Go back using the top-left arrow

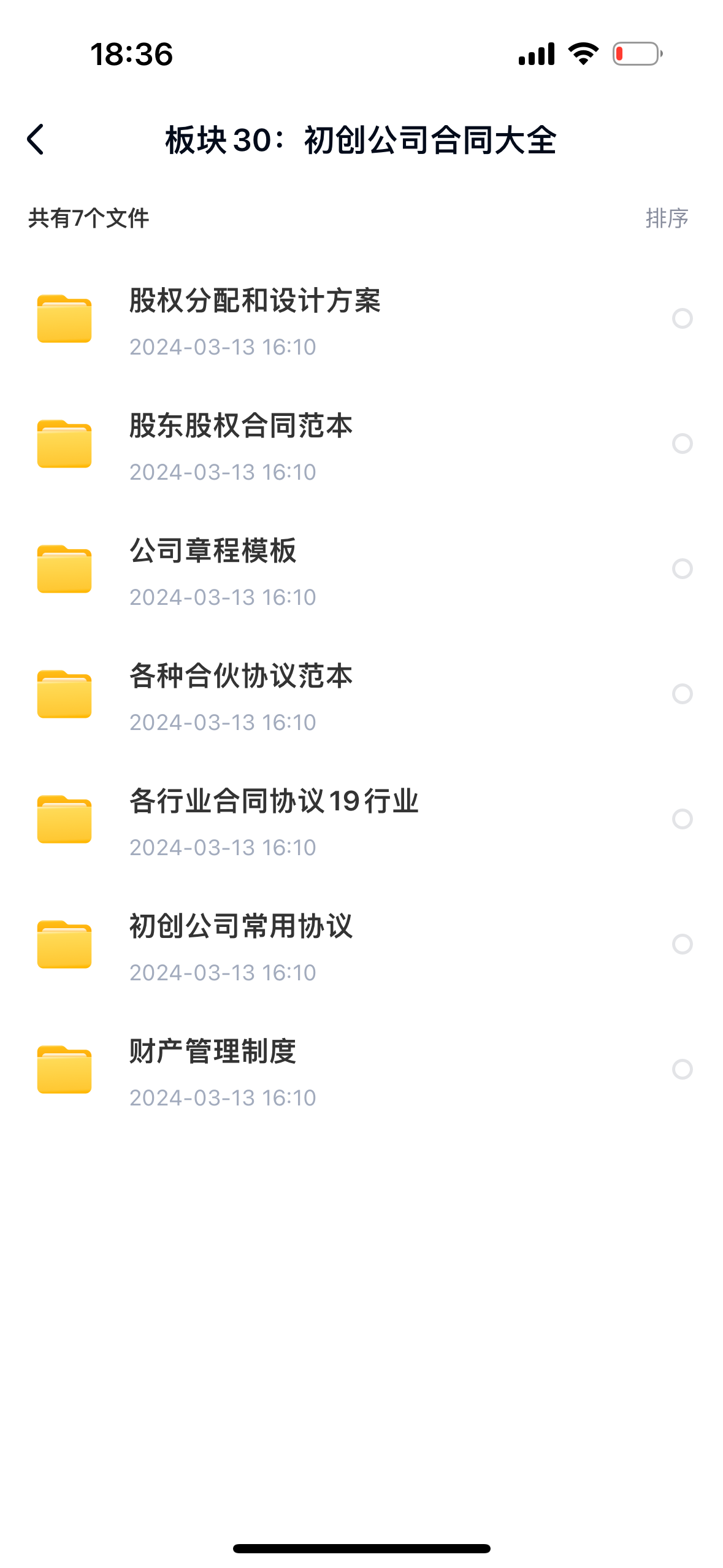pos(36,140)
